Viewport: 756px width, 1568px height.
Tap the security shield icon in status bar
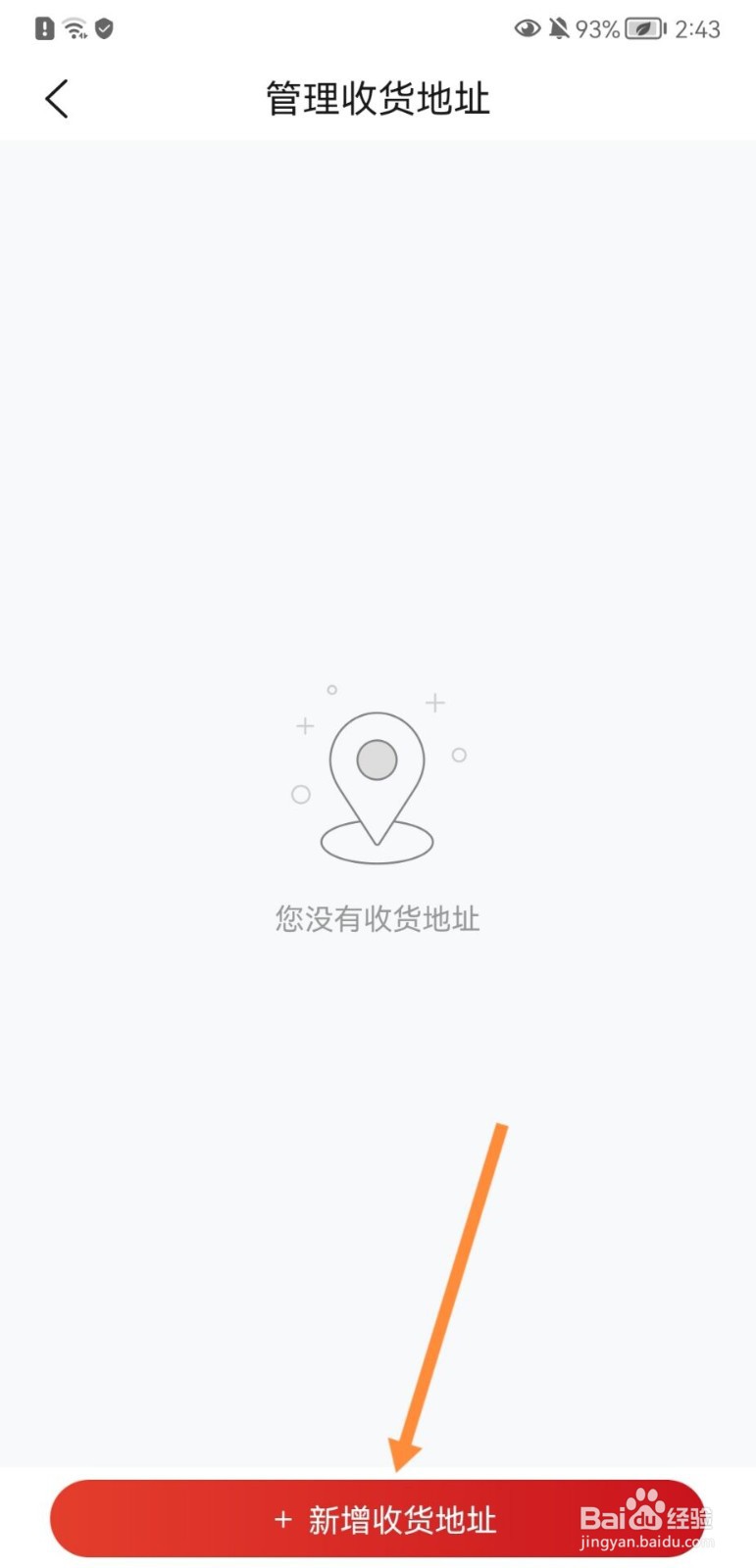103,28
